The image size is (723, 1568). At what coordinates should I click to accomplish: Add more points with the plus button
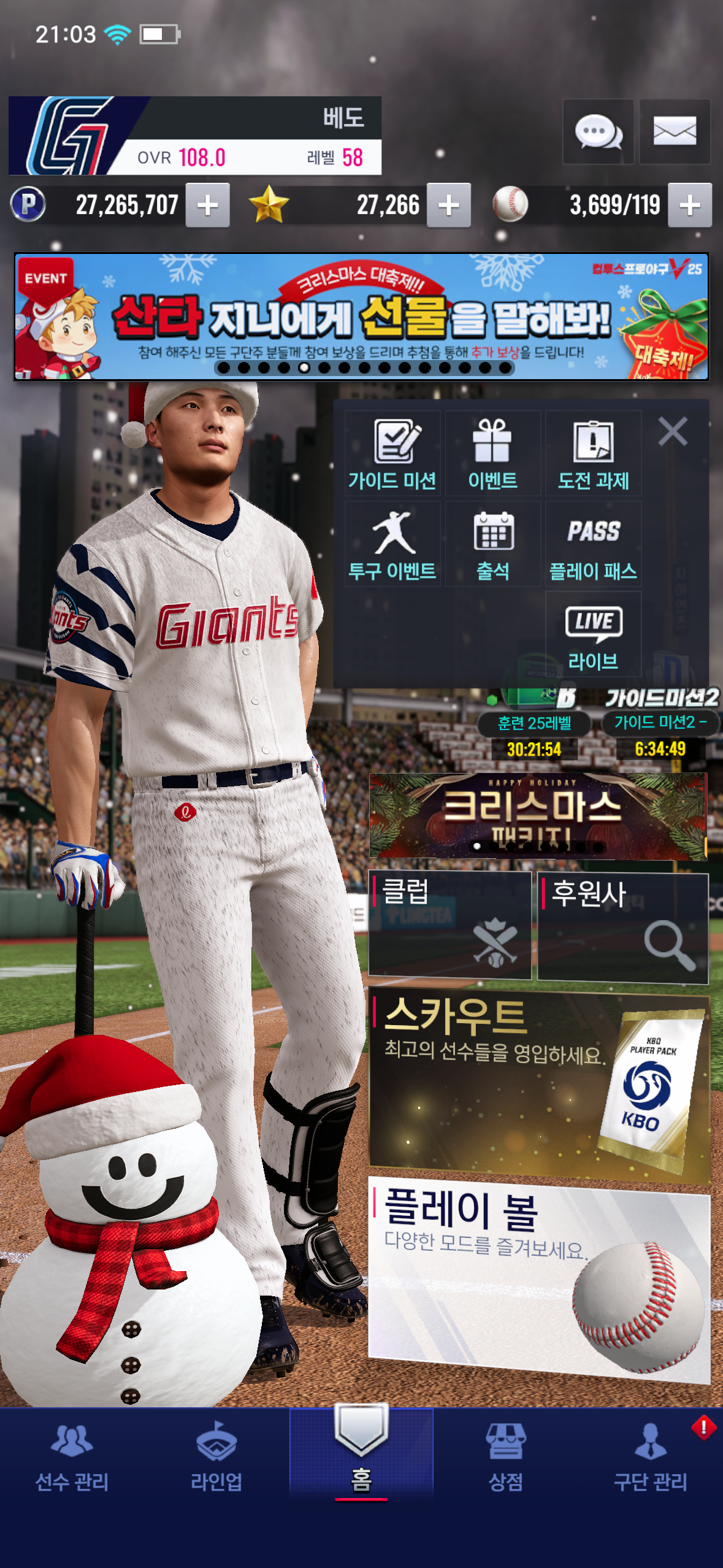pos(208,205)
